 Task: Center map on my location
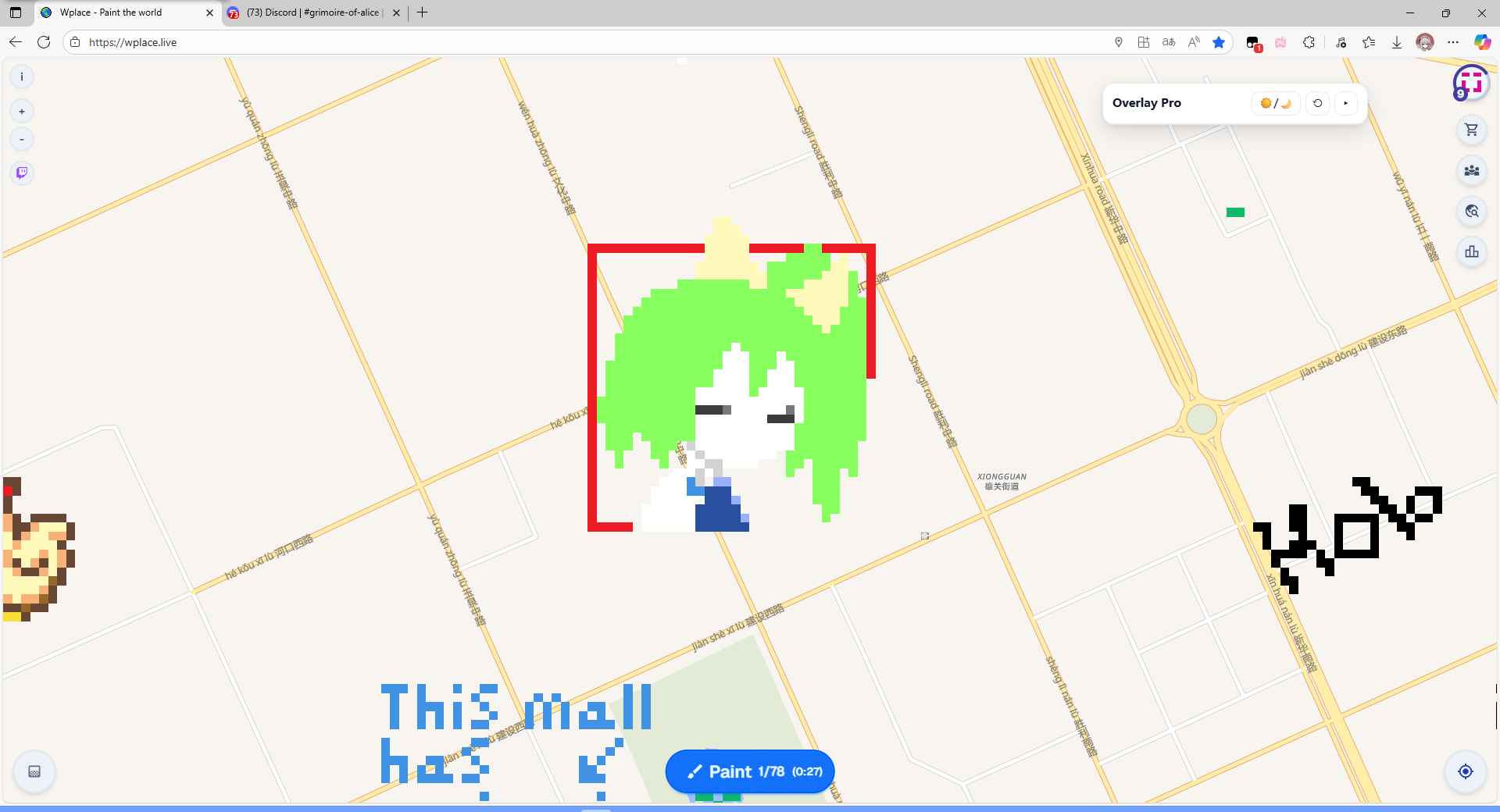1466,771
